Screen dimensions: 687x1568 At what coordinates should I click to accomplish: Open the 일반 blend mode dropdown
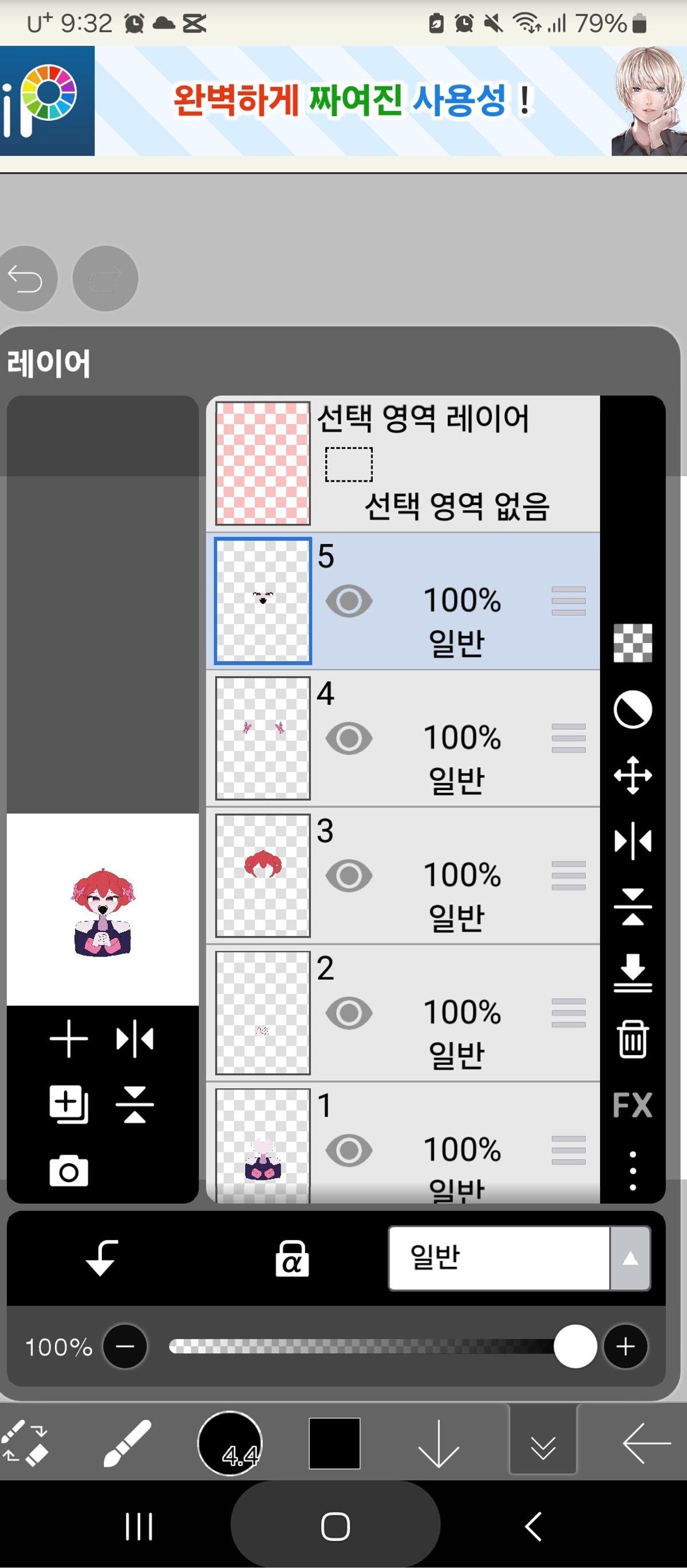[x=519, y=1258]
